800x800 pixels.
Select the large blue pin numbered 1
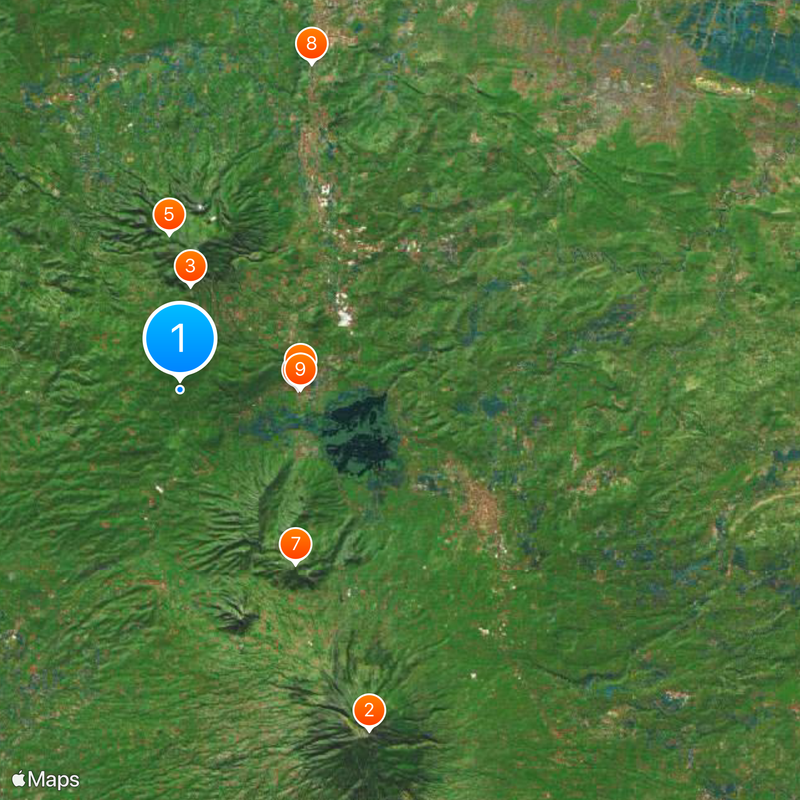[180, 339]
